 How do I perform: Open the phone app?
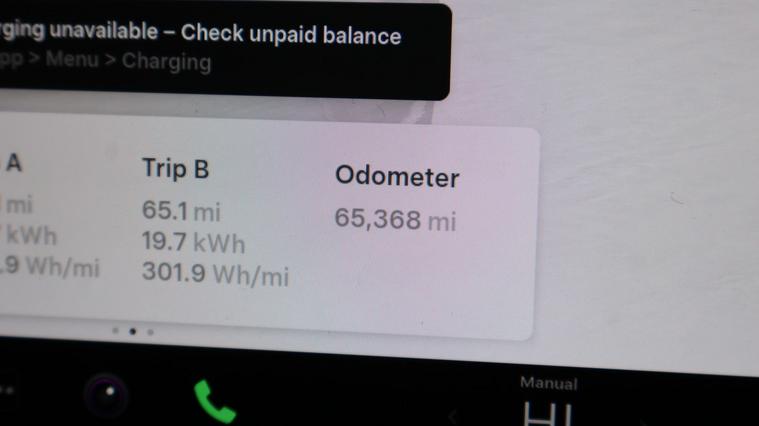(x=213, y=400)
